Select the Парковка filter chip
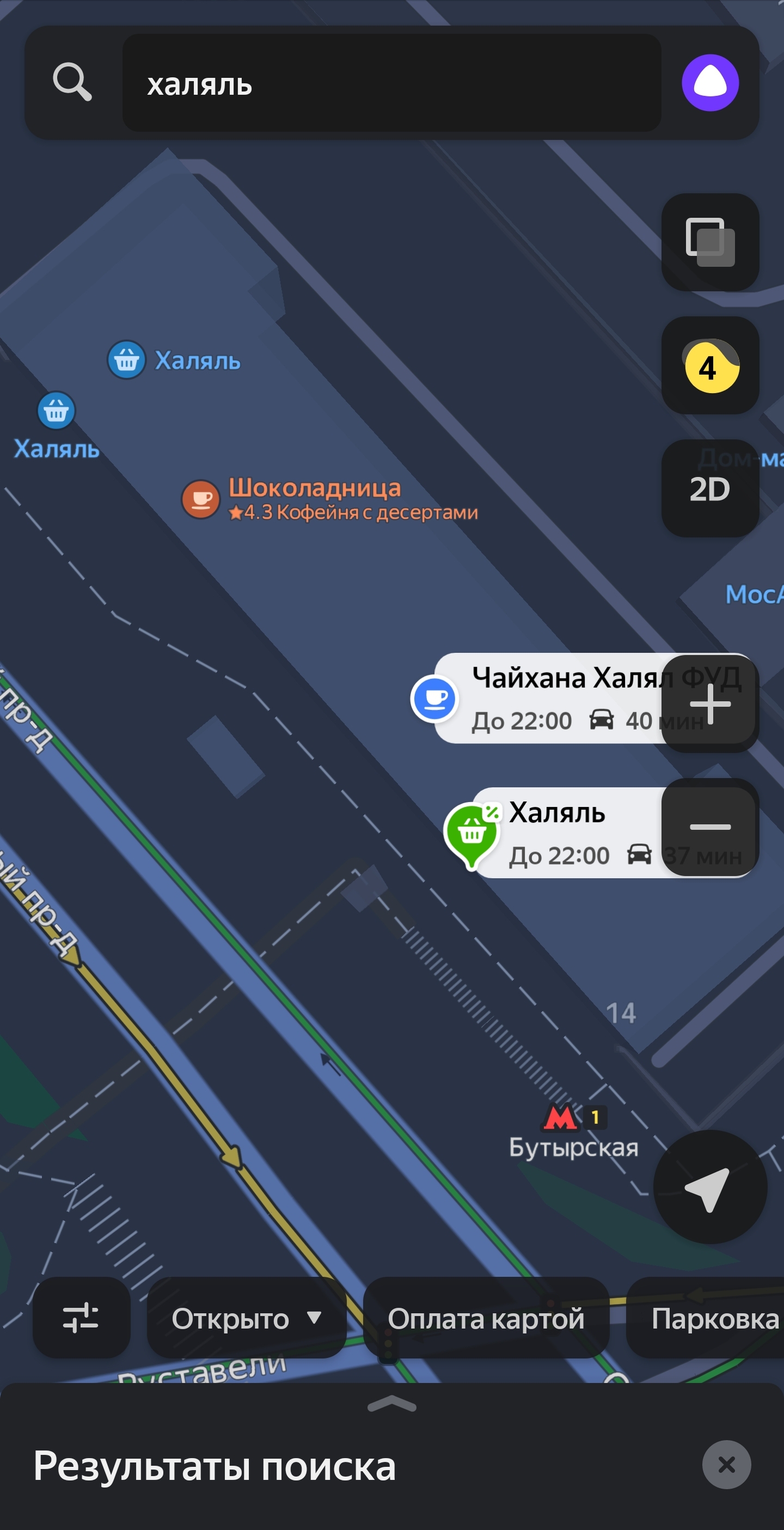Image resolution: width=784 pixels, height=1530 pixels. [x=707, y=1318]
